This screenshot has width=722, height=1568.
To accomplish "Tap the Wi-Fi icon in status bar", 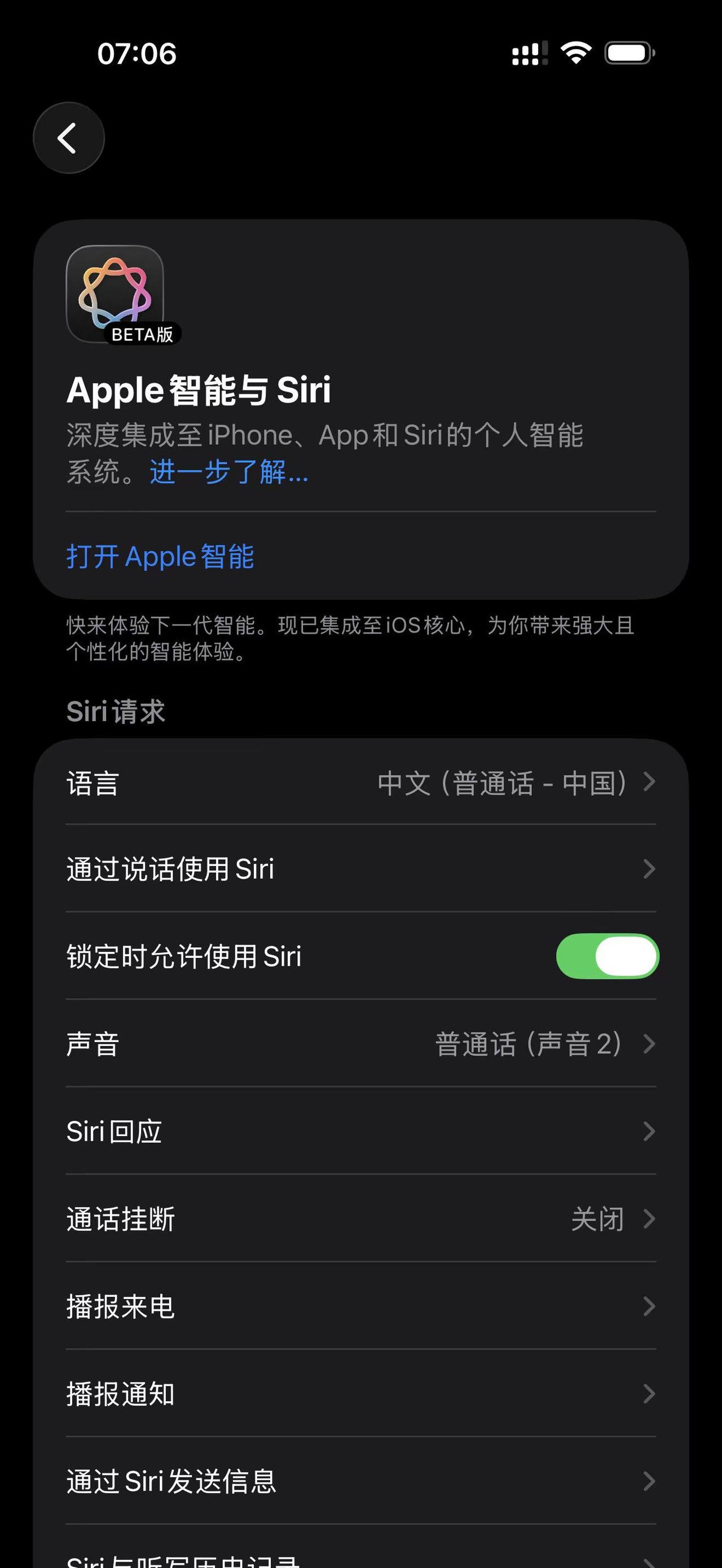I will point(575,53).
